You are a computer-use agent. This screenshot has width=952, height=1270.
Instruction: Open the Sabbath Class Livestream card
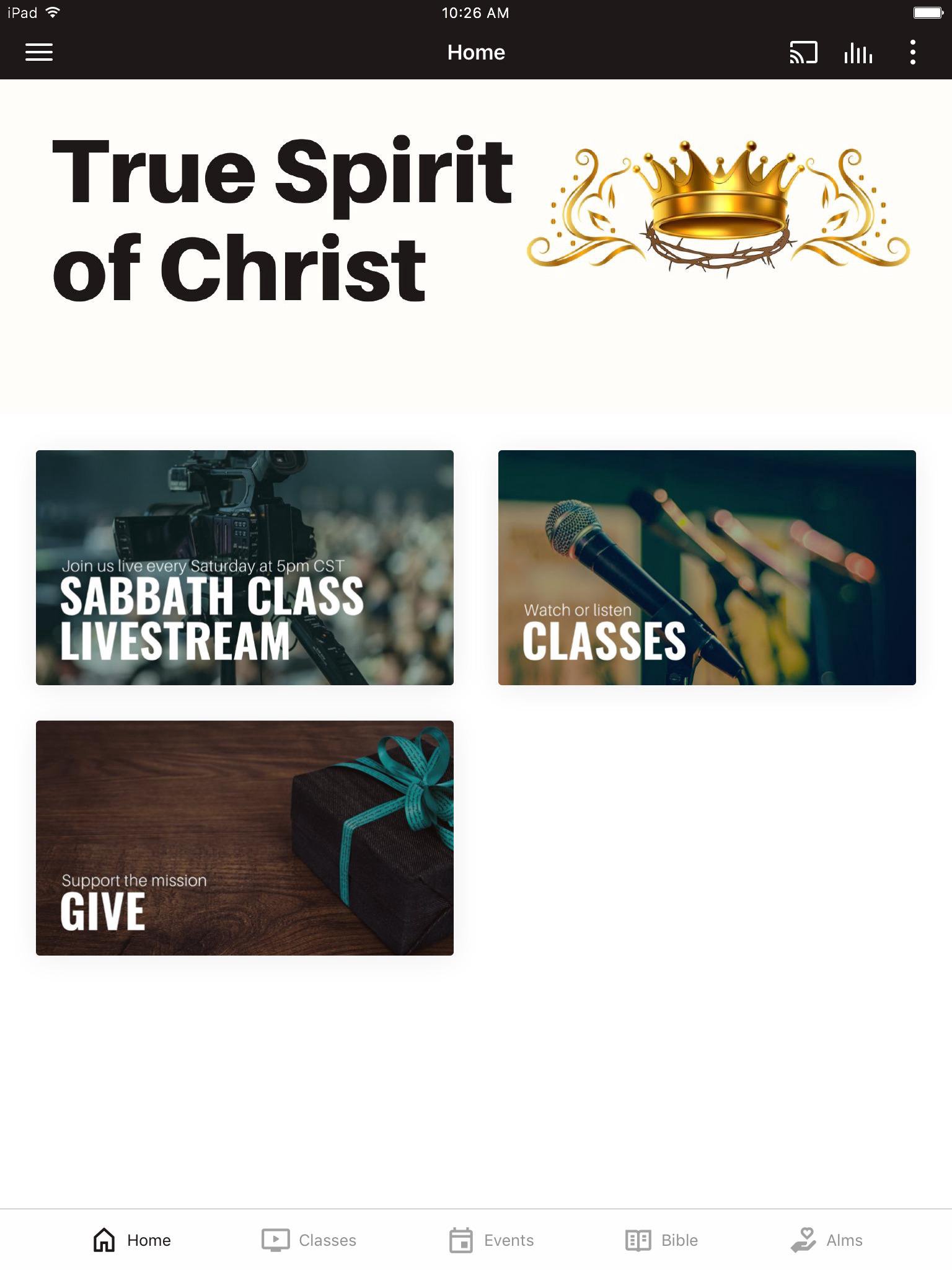245,567
